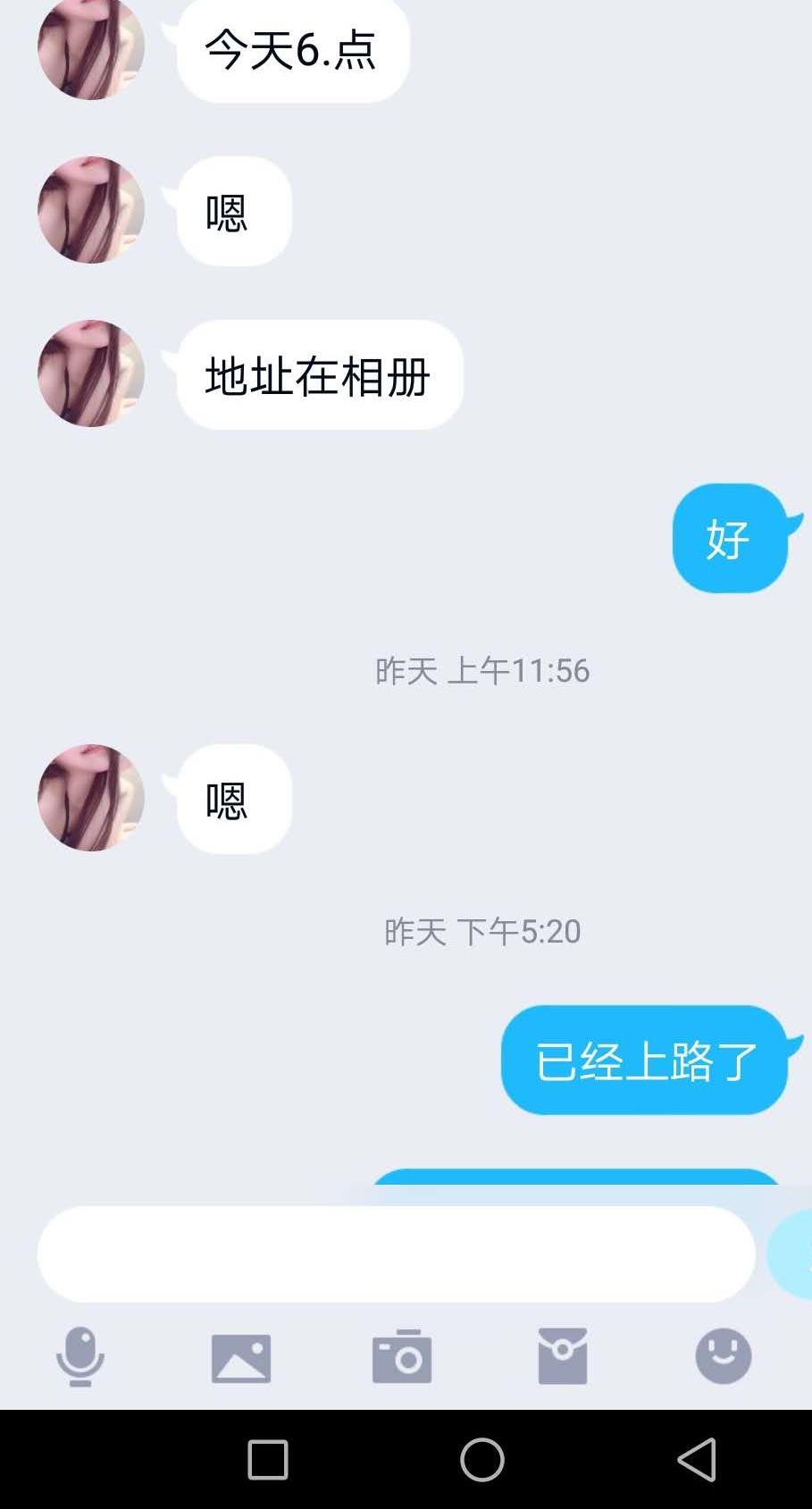Viewport: 812px width, 1509px height.
Task: Open the red envelope feature
Action: (562, 1357)
